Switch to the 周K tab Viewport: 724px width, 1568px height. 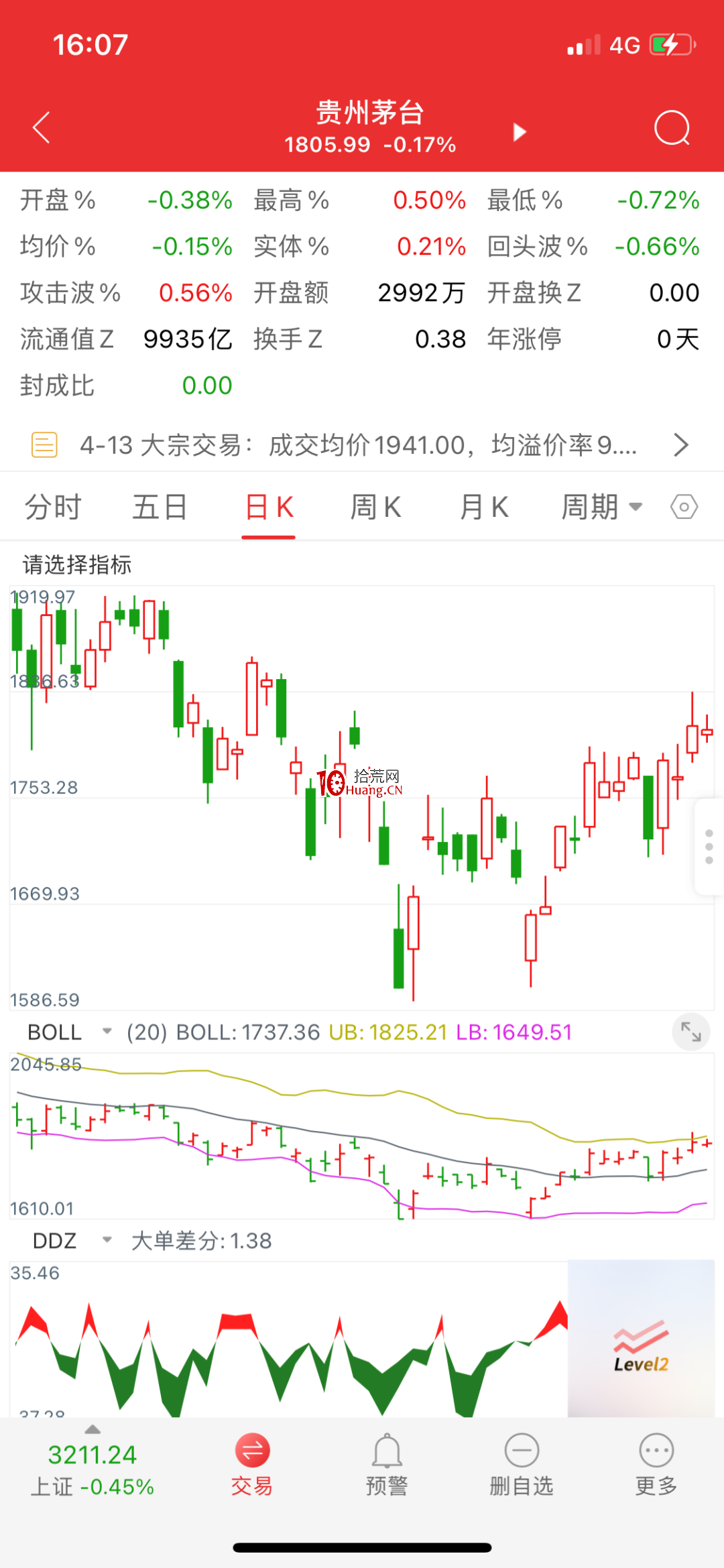pos(376,507)
